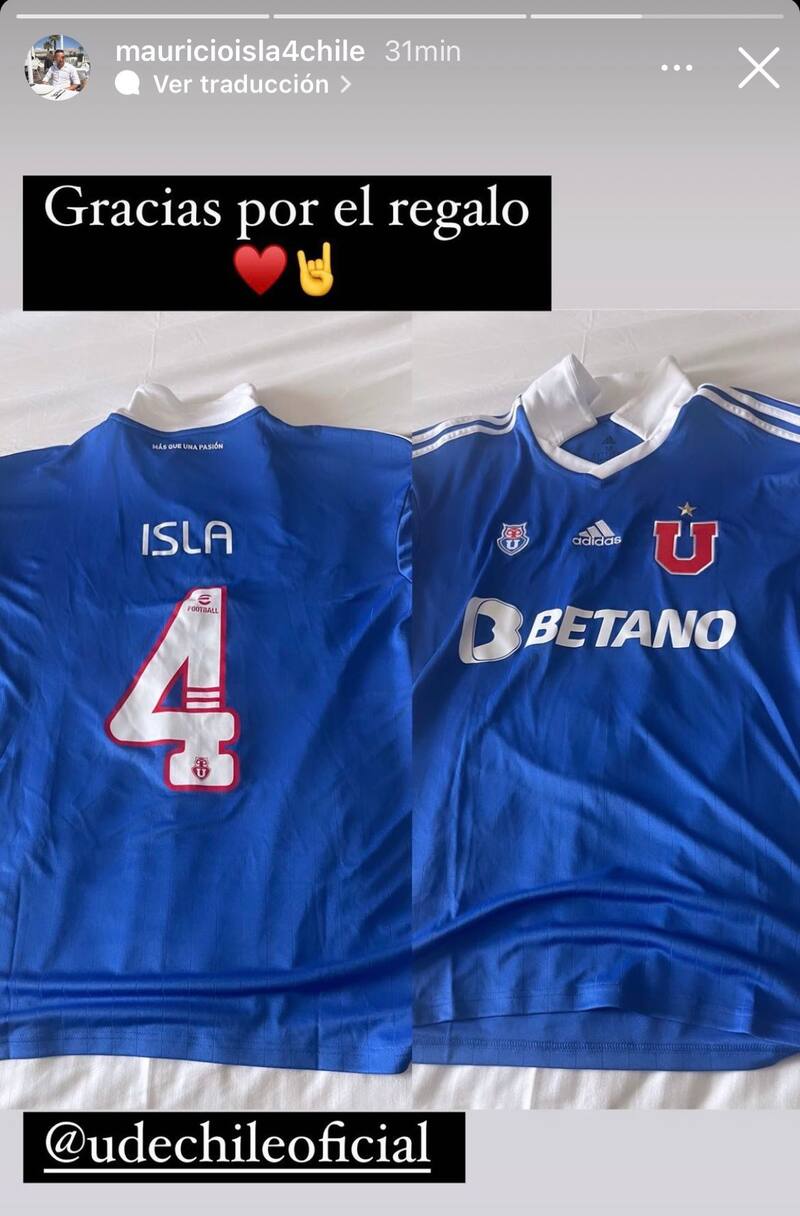Open the story options menu
800x1216 pixels.
click(677, 68)
